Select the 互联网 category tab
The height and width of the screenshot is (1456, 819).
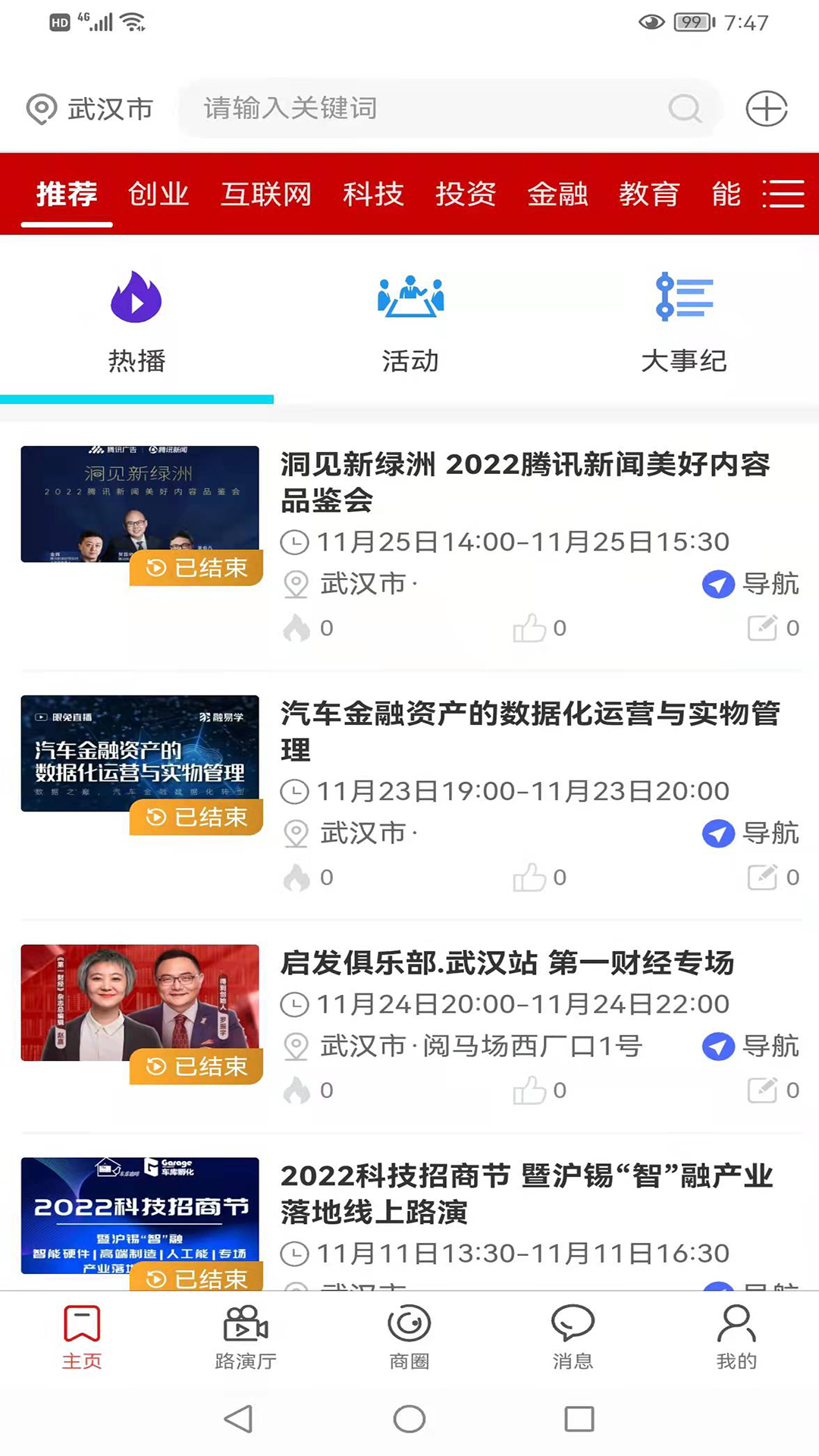click(x=266, y=194)
